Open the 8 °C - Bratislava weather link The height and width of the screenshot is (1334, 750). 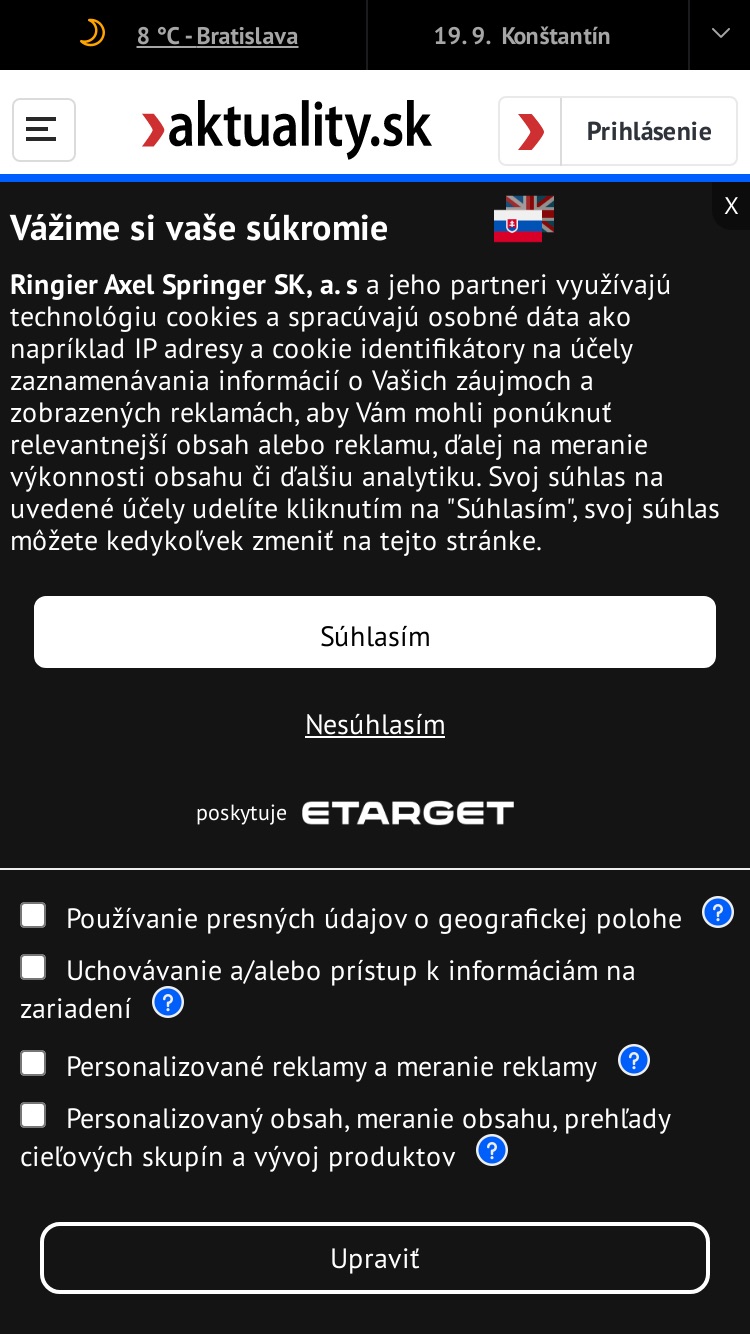(217, 36)
